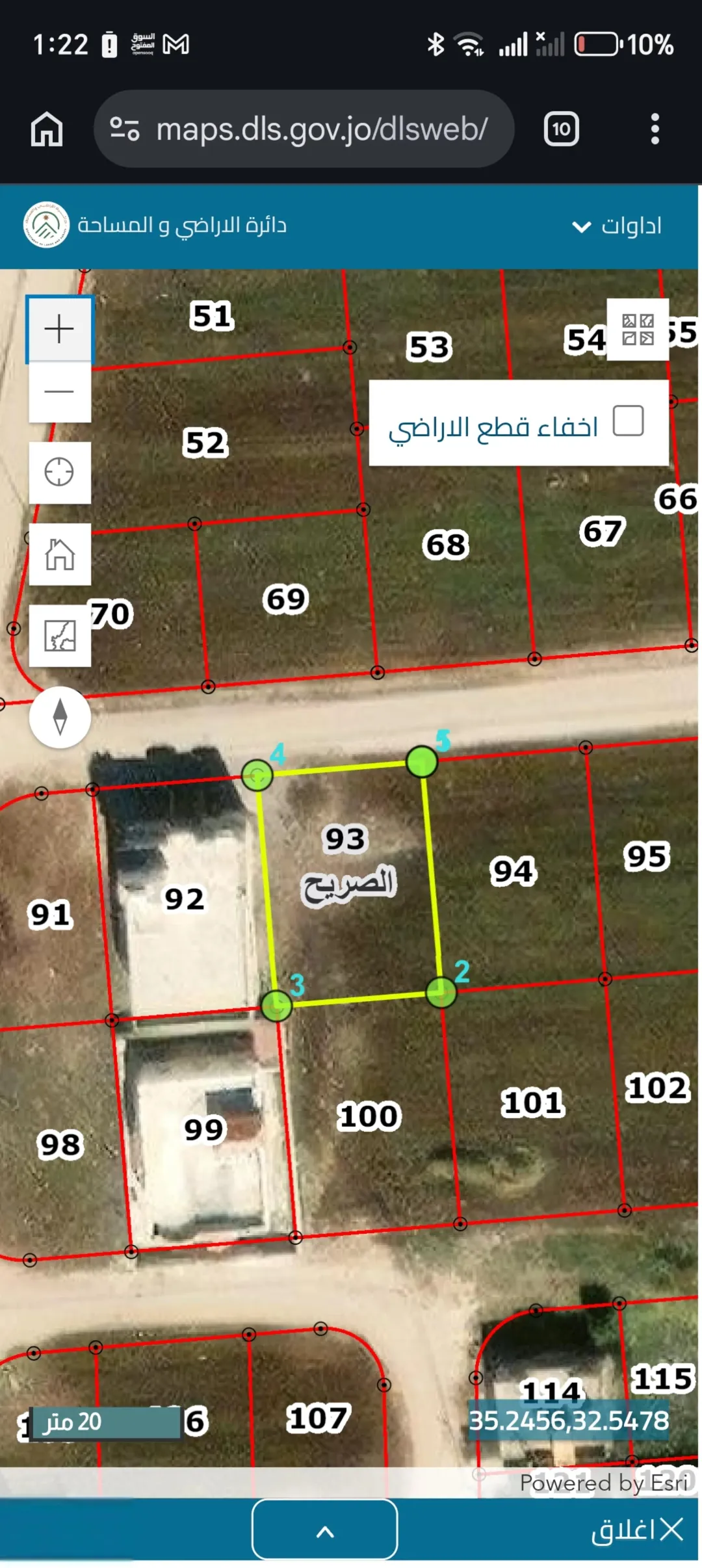The width and height of the screenshot is (702, 1568).
Task: Zoom out of the map
Action: [x=59, y=392]
